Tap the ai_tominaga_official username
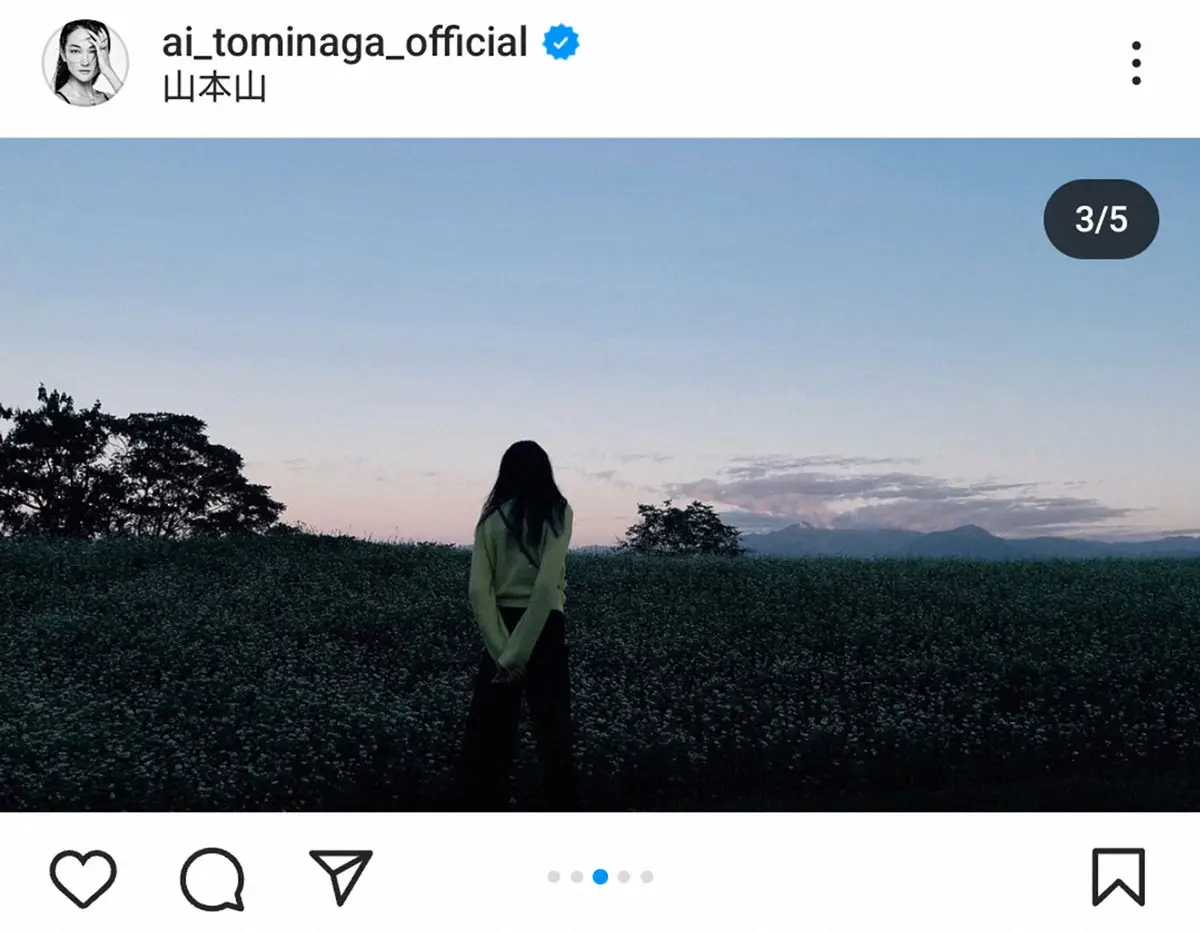This screenshot has height=933, width=1200. tap(344, 43)
